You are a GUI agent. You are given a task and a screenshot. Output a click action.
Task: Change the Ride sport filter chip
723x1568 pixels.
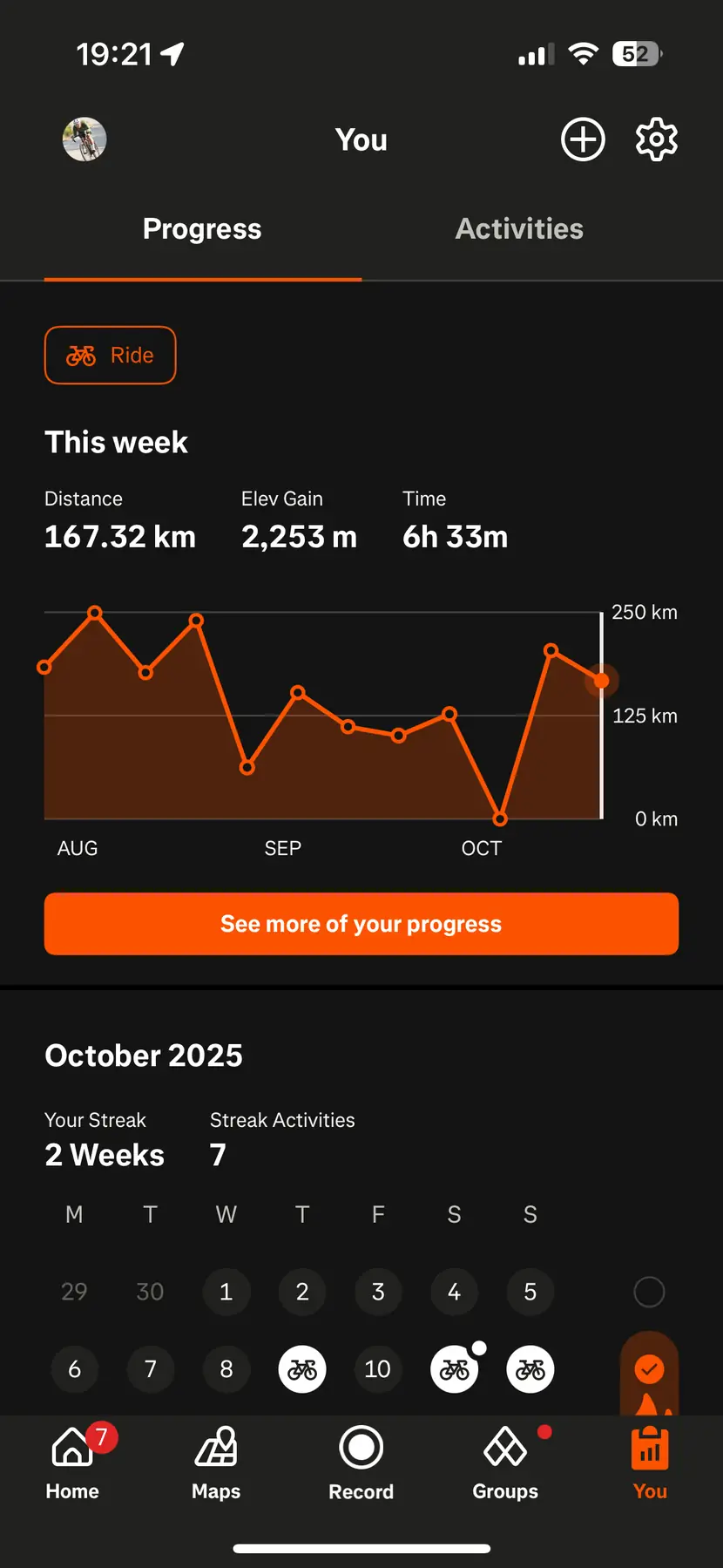[x=111, y=356]
